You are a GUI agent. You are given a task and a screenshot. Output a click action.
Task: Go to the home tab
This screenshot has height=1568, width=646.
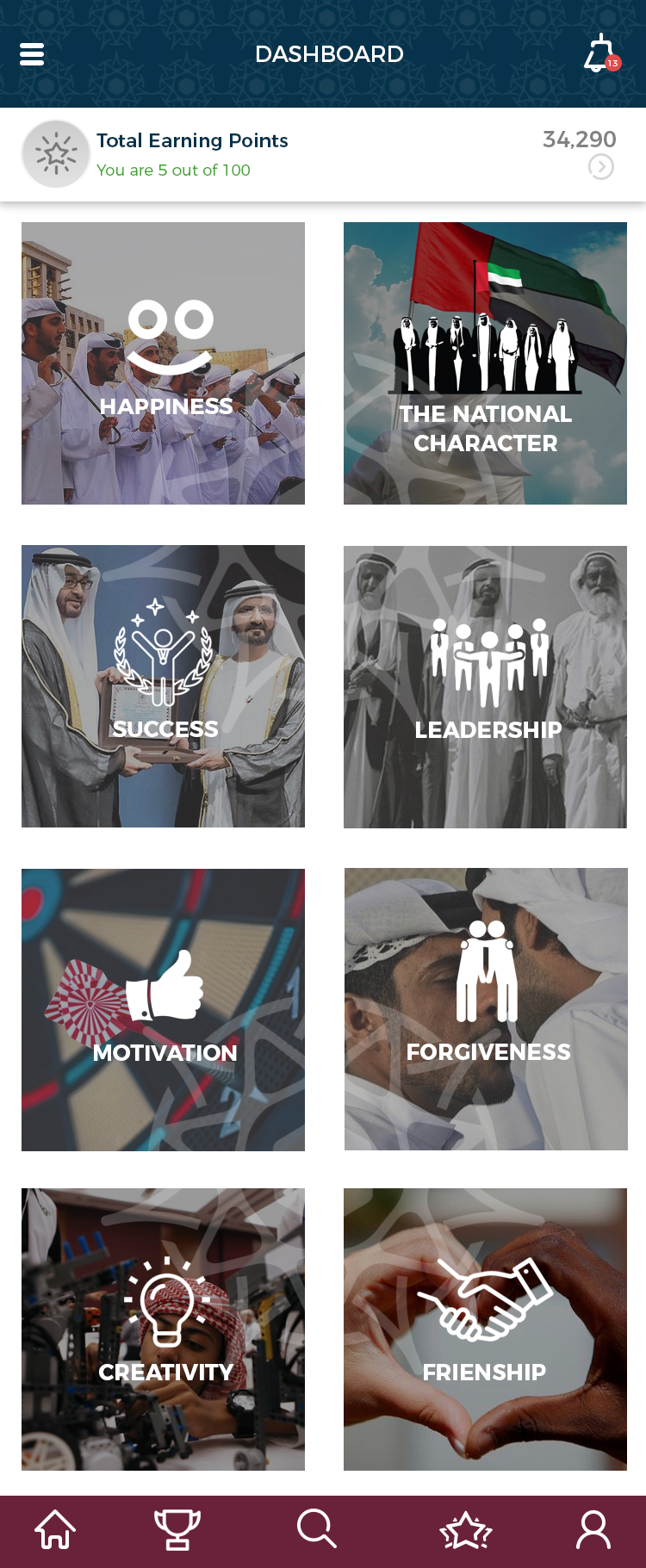[55, 1530]
